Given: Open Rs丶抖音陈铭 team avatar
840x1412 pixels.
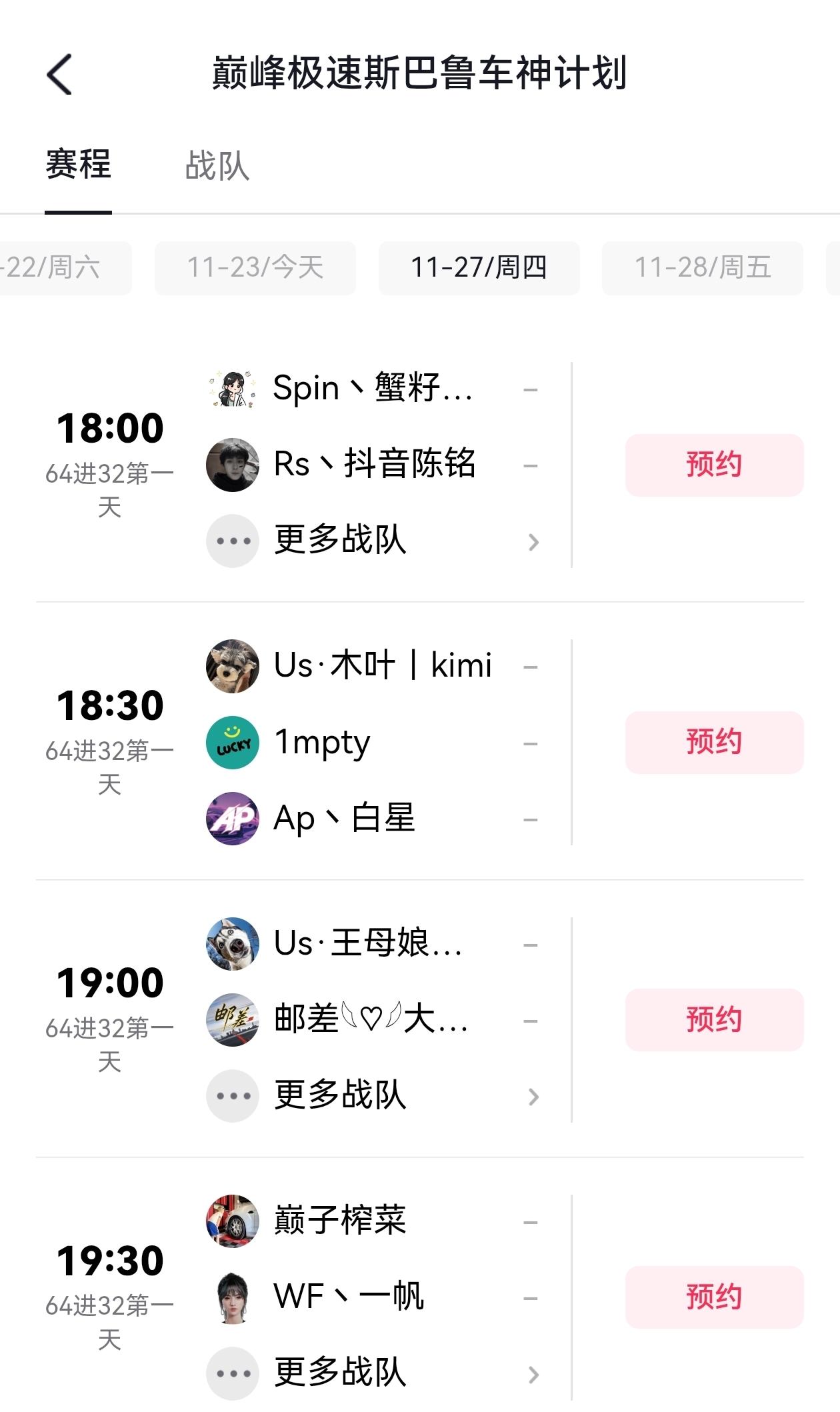Looking at the screenshot, I should 231,465.
